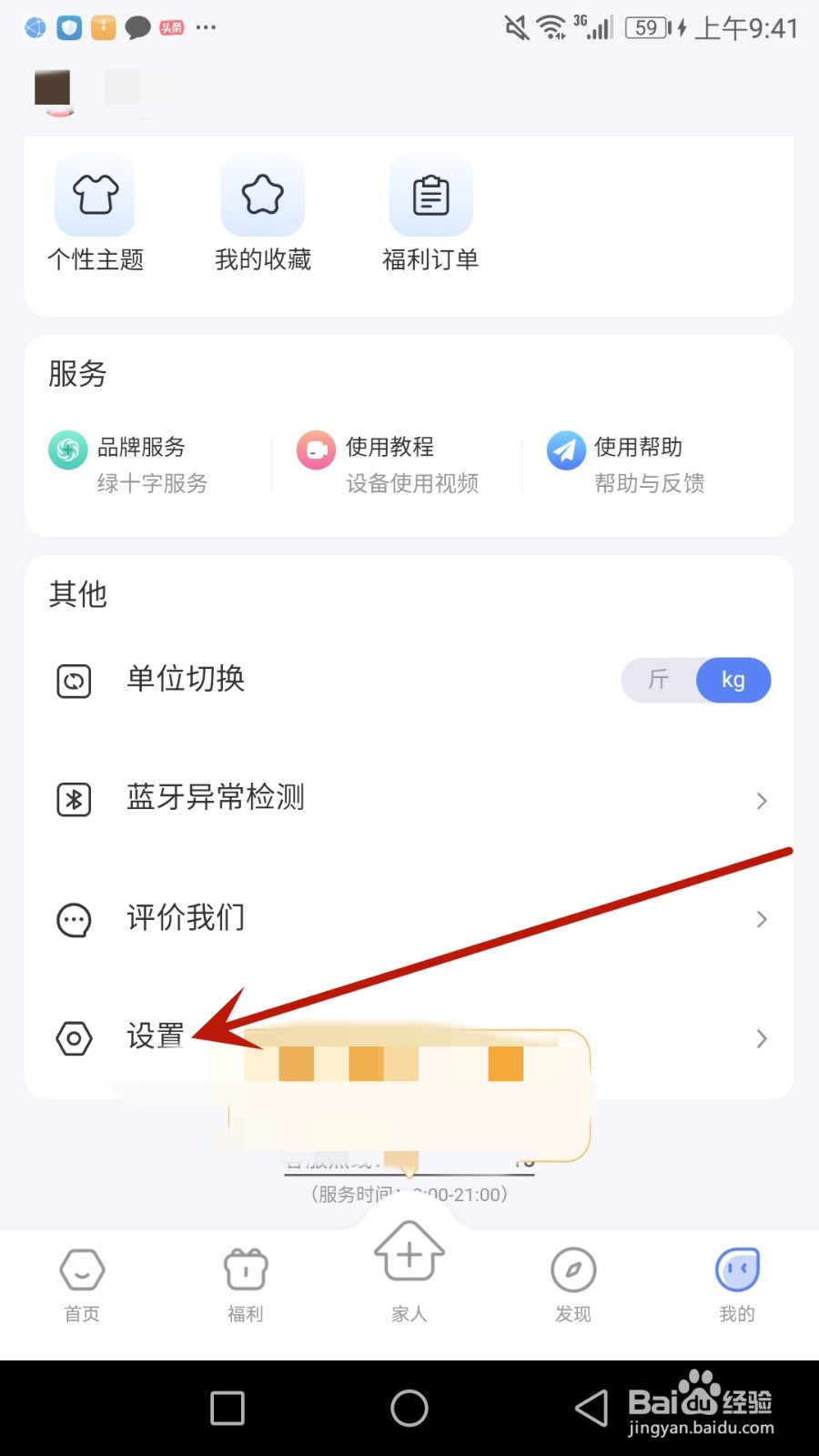Open the 个性主题 personal theme icon
This screenshot has height=1456, width=819.
94,196
